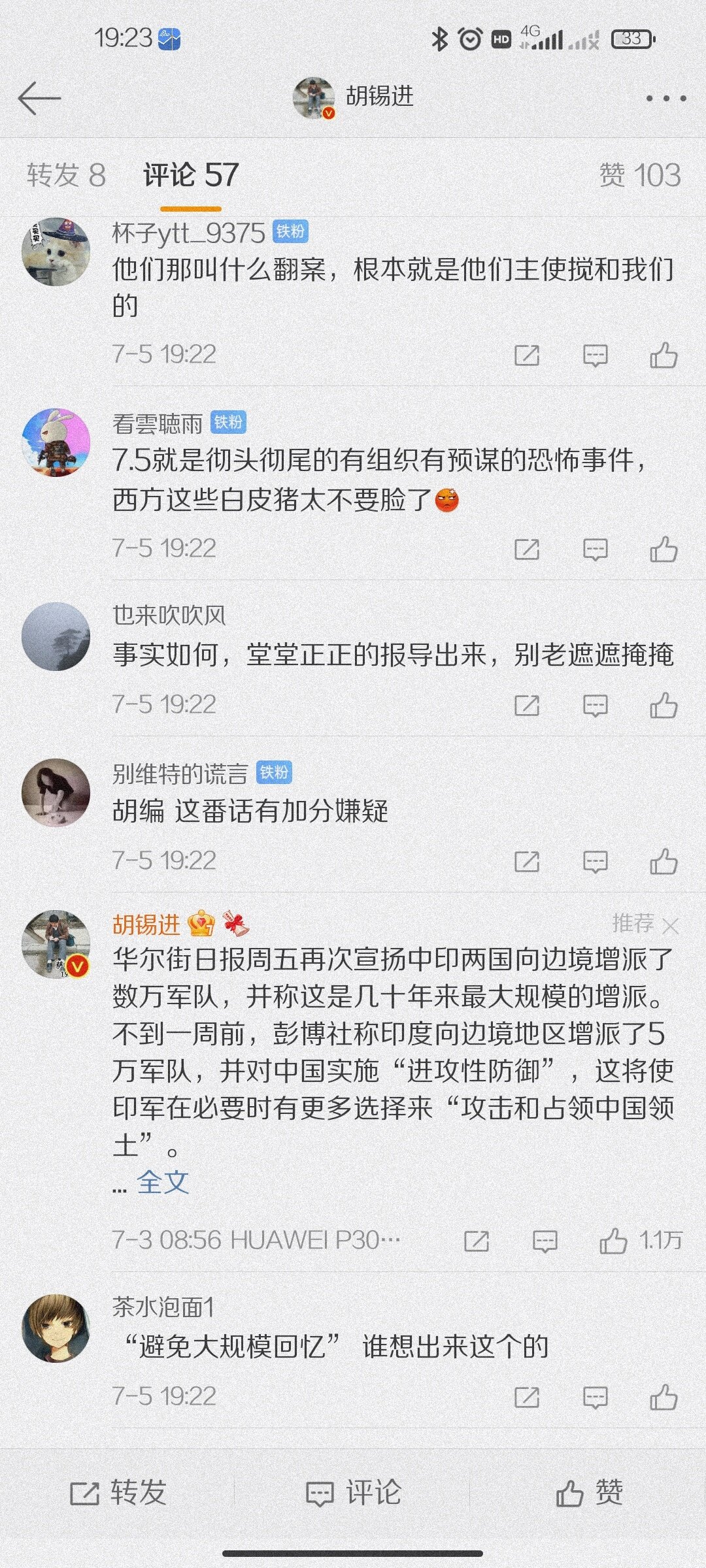Viewport: 706px width, 1568px height.
Task: Go back using the arrow
Action: click(x=39, y=98)
